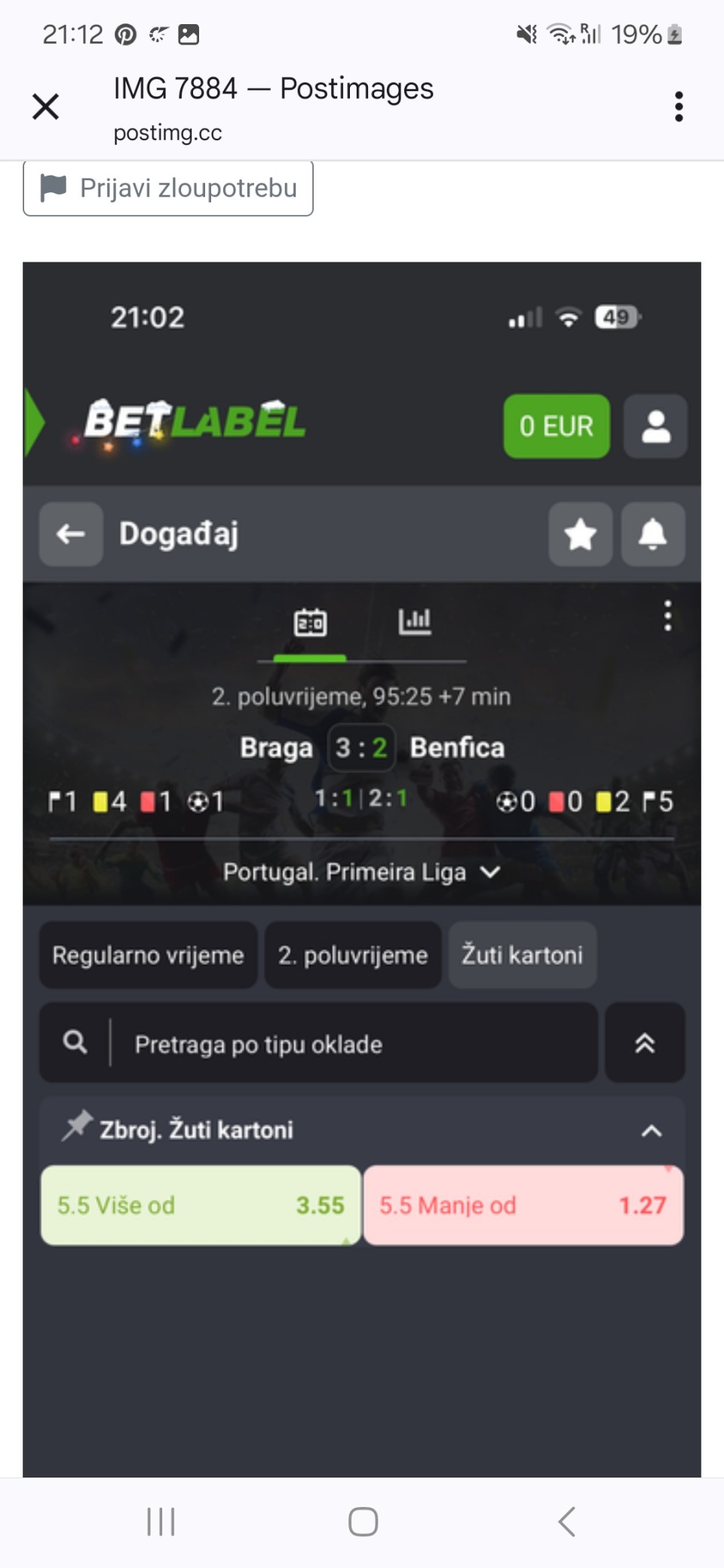The height and width of the screenshot is (1568, 724).
Task: Open the browser overflow menu
Action: tap(679, 107)
